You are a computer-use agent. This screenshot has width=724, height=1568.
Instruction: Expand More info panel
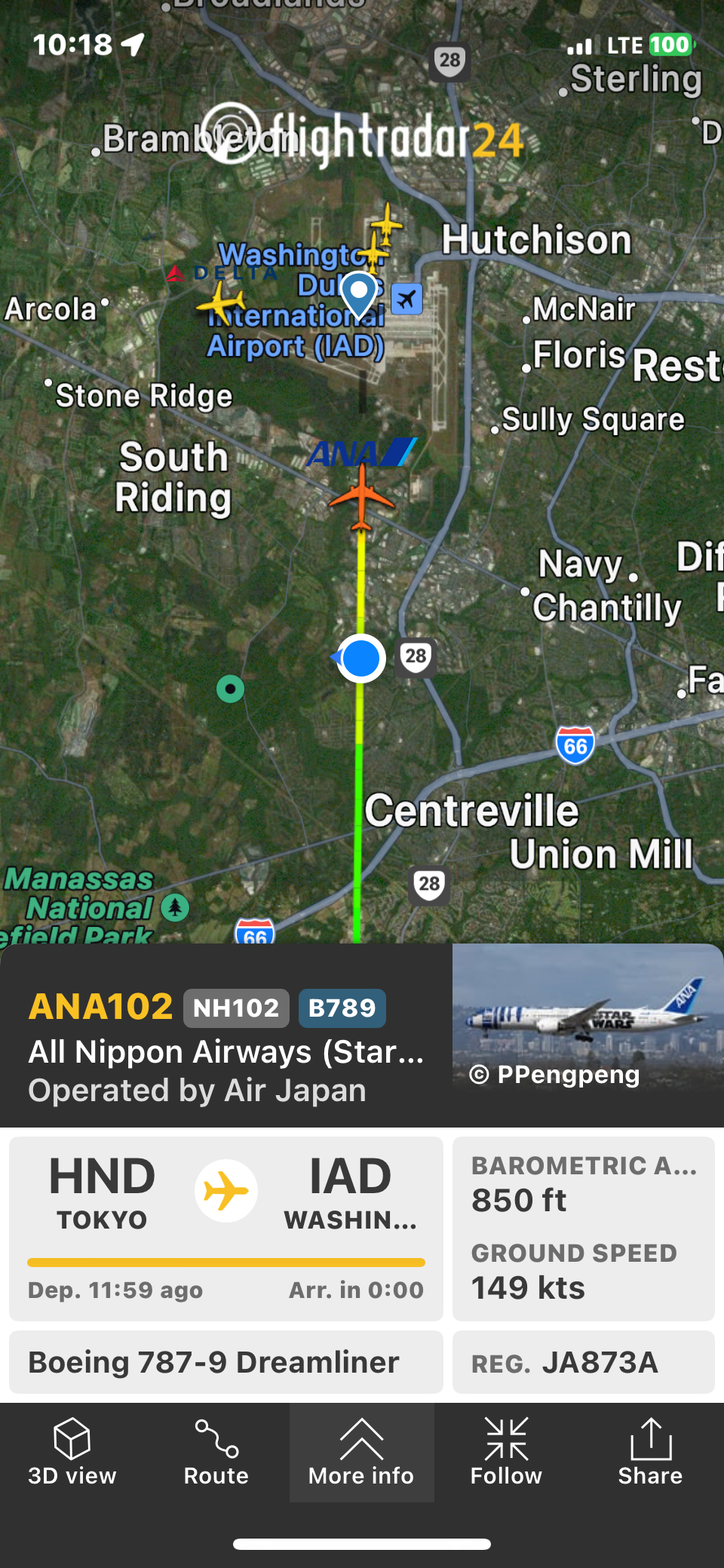pos(361,1453)
